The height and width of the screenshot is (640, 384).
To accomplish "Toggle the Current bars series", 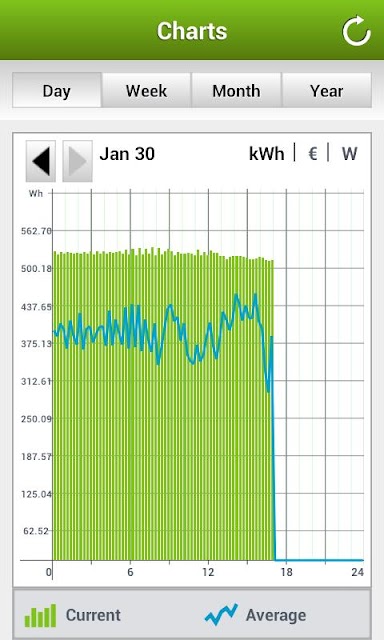I will [73, 615].
